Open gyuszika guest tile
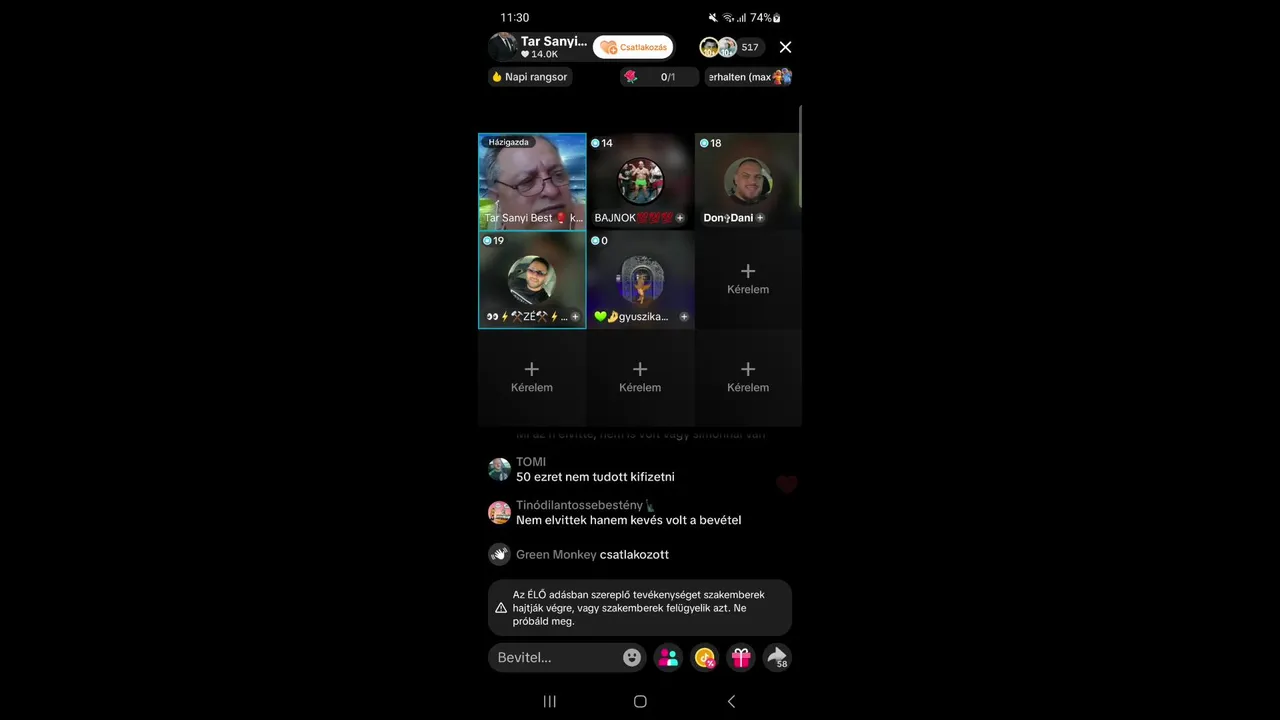The image size is (1280, 720). pos(640,278)
